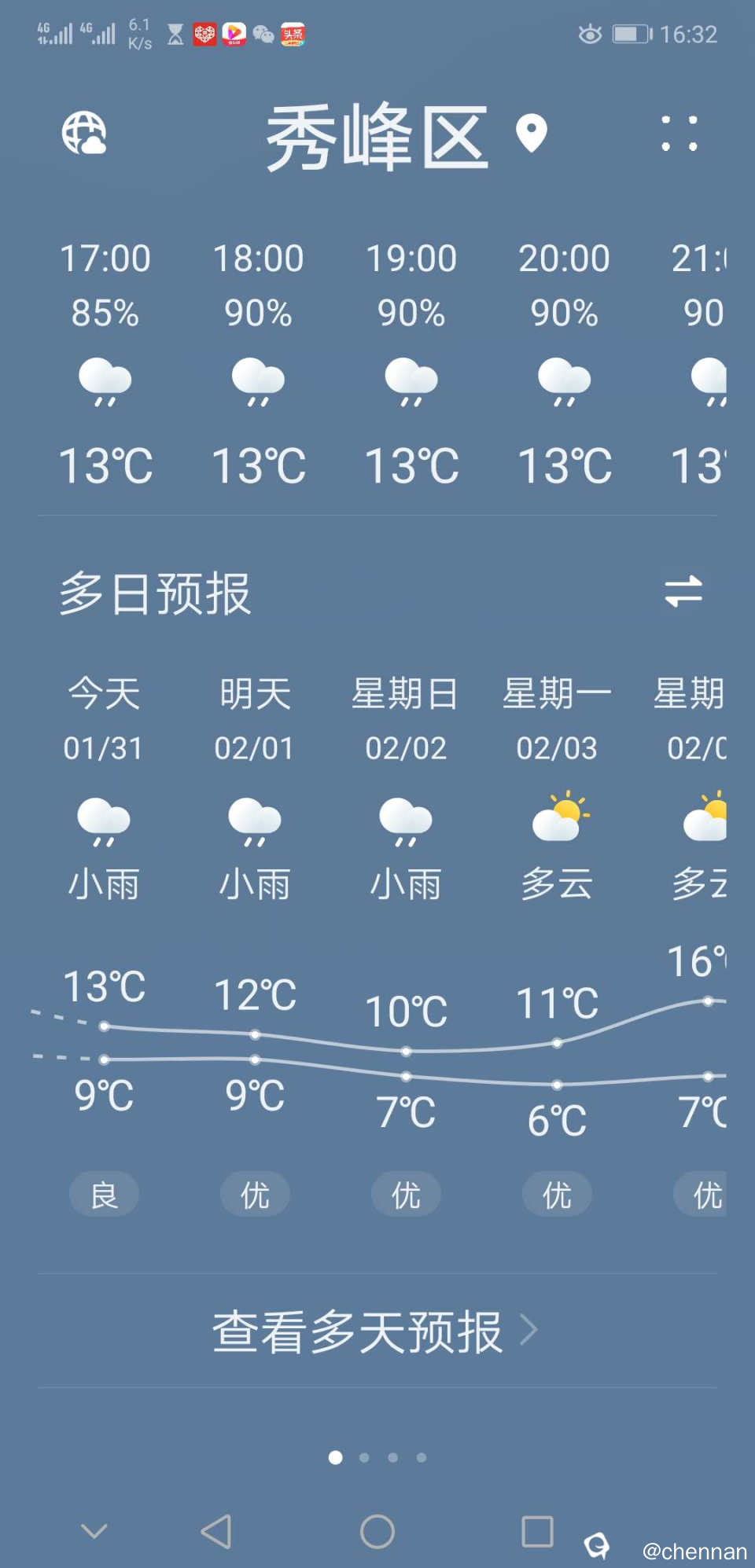The image size is (755, 1568).
Task: Go to the home screen
Action: point(377,1531)
